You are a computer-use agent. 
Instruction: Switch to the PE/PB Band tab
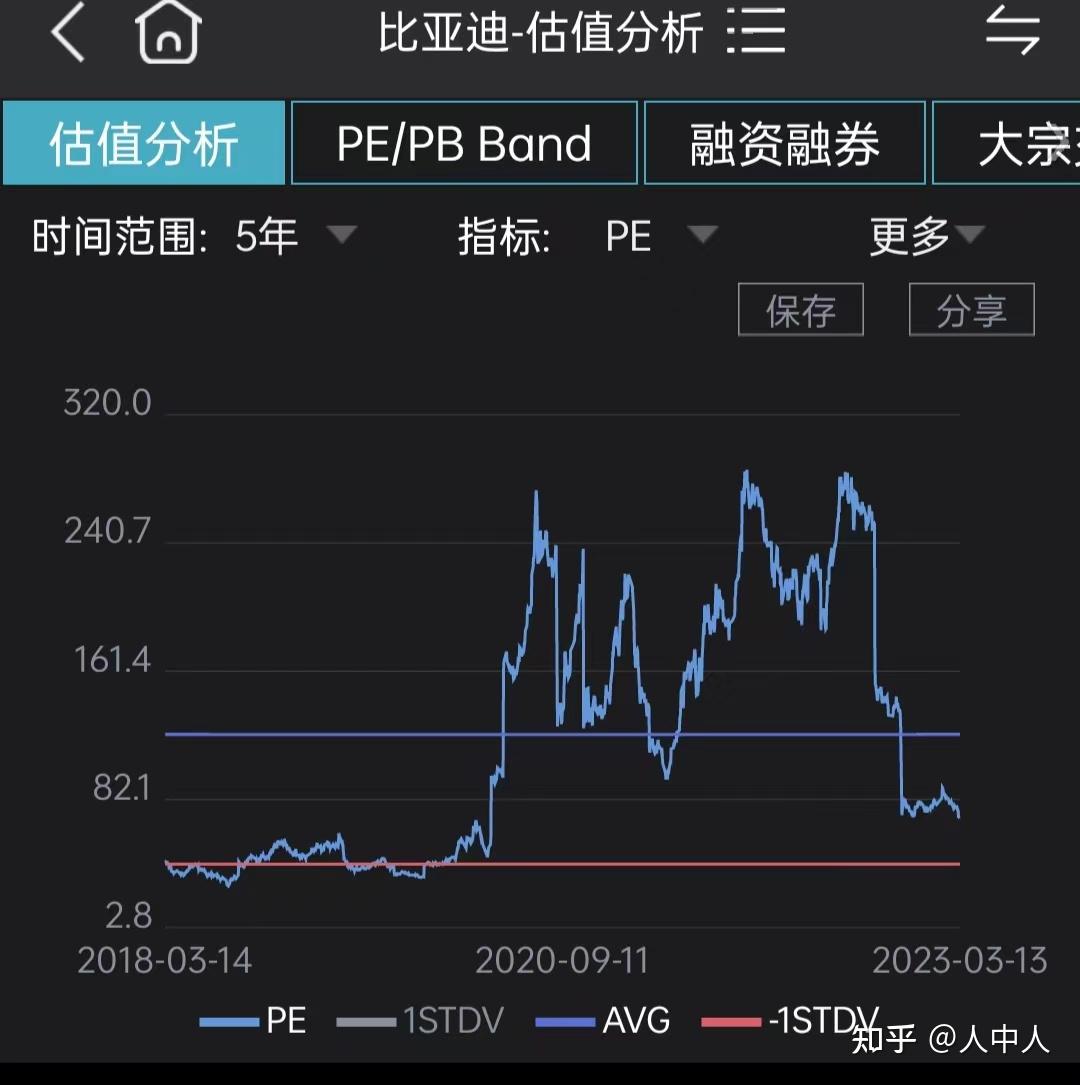coord(463,143)
